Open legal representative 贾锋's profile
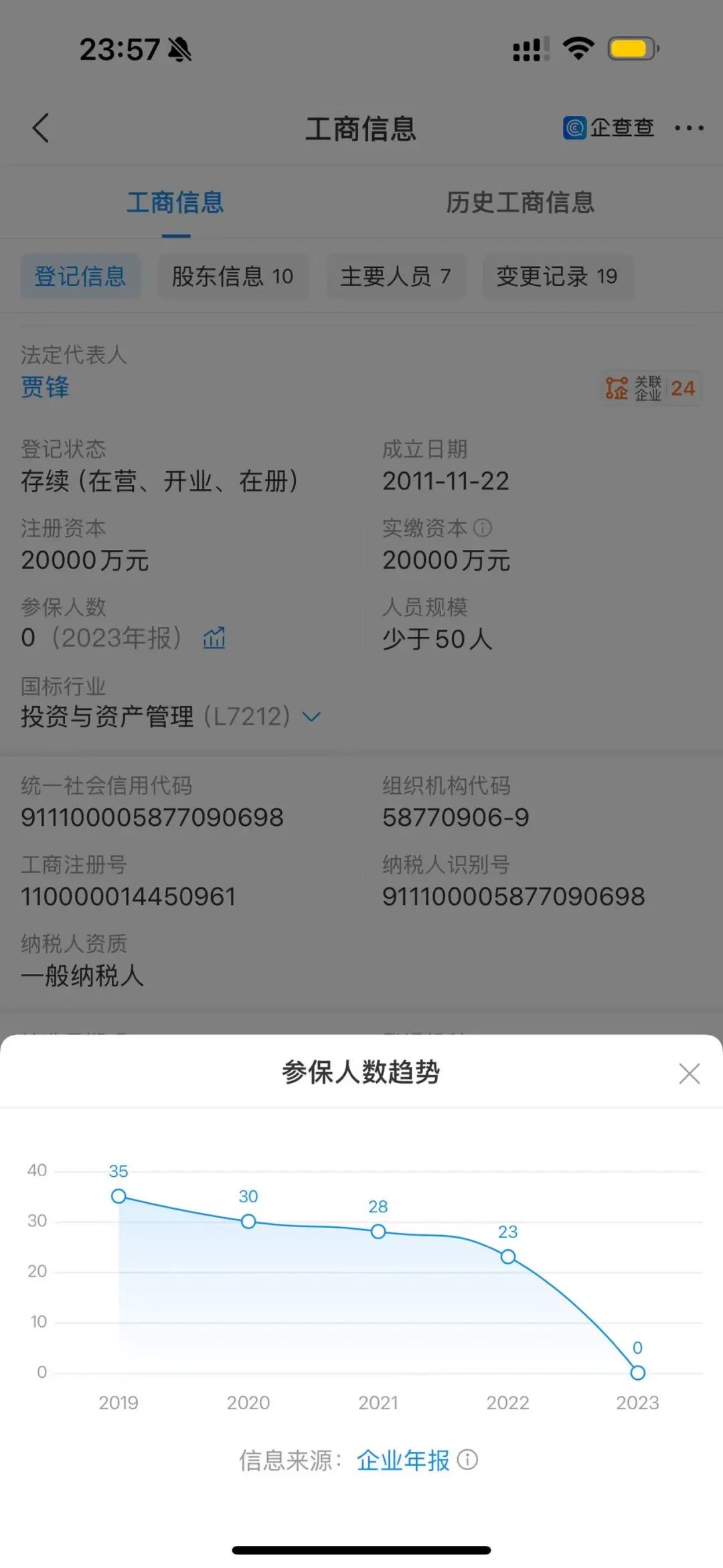The height and width of the screenshot is (1568, 723). (45, 387)
